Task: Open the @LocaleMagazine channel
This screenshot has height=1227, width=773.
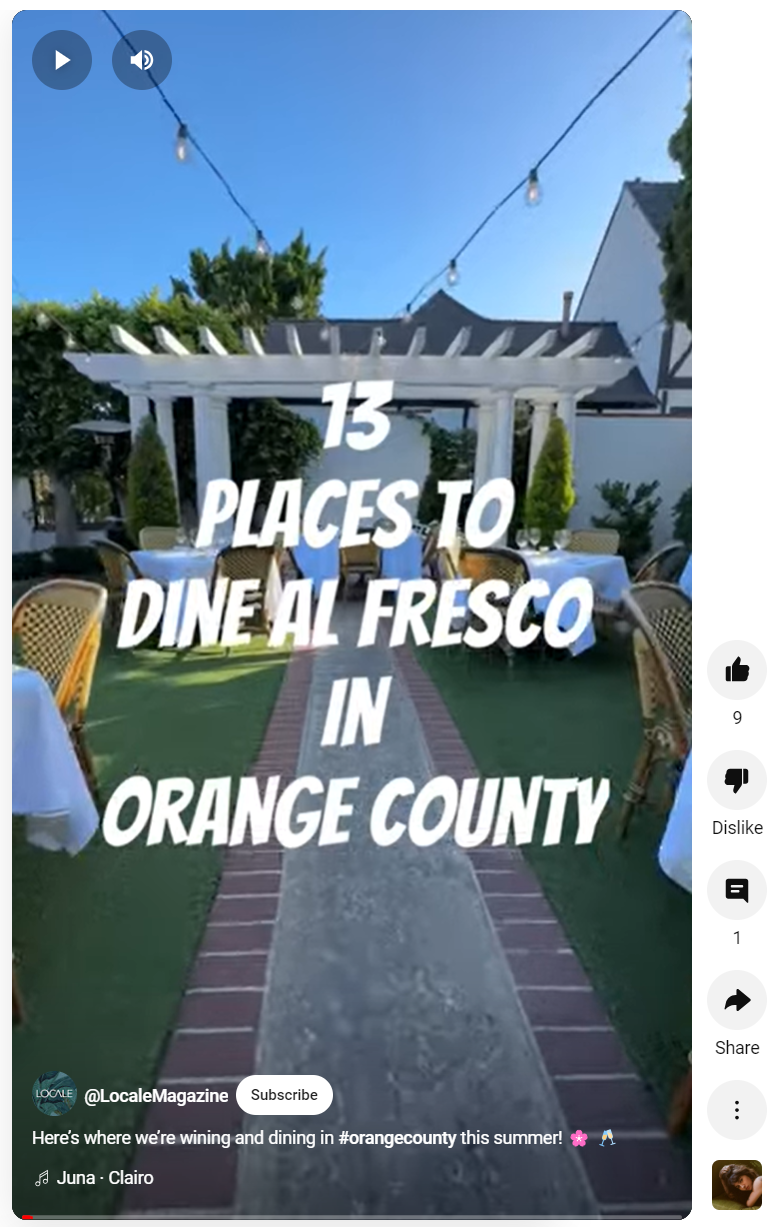Action: point(156,1096)
